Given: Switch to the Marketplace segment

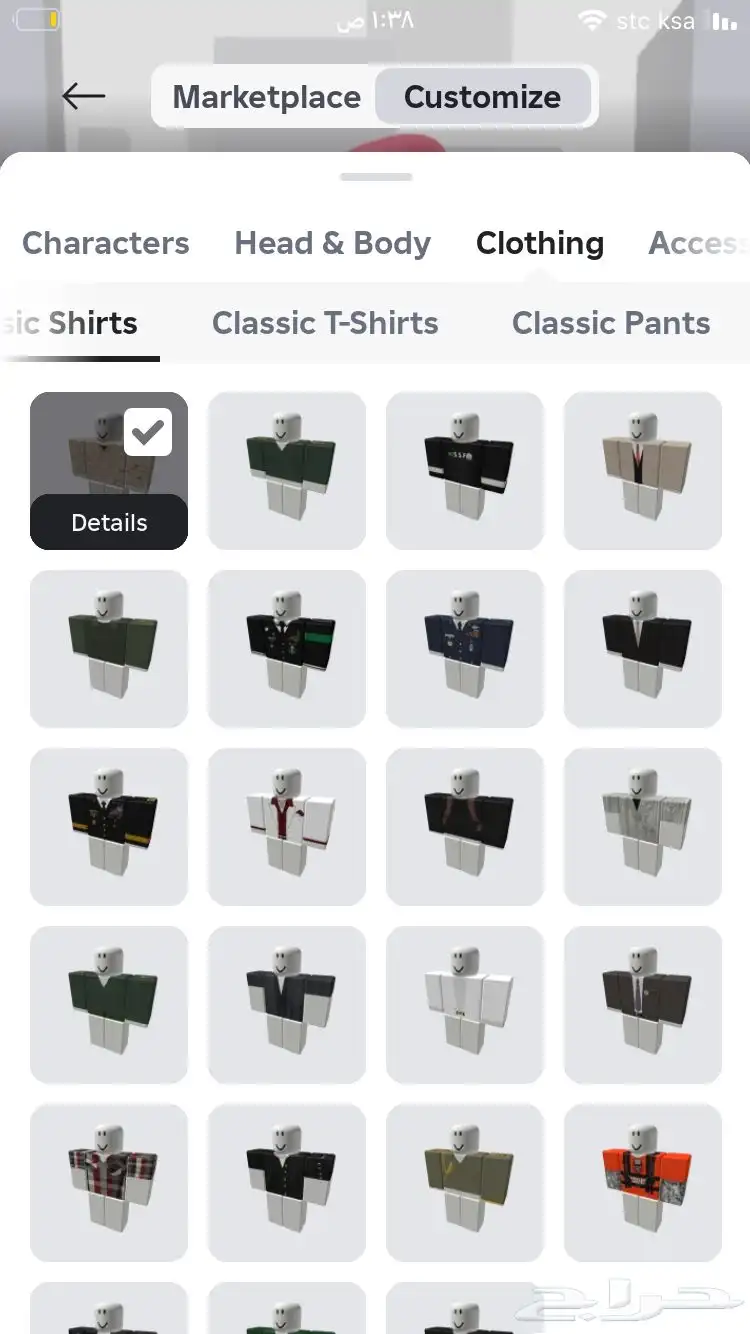Looking at the screenshot, I should coord(266,97).
